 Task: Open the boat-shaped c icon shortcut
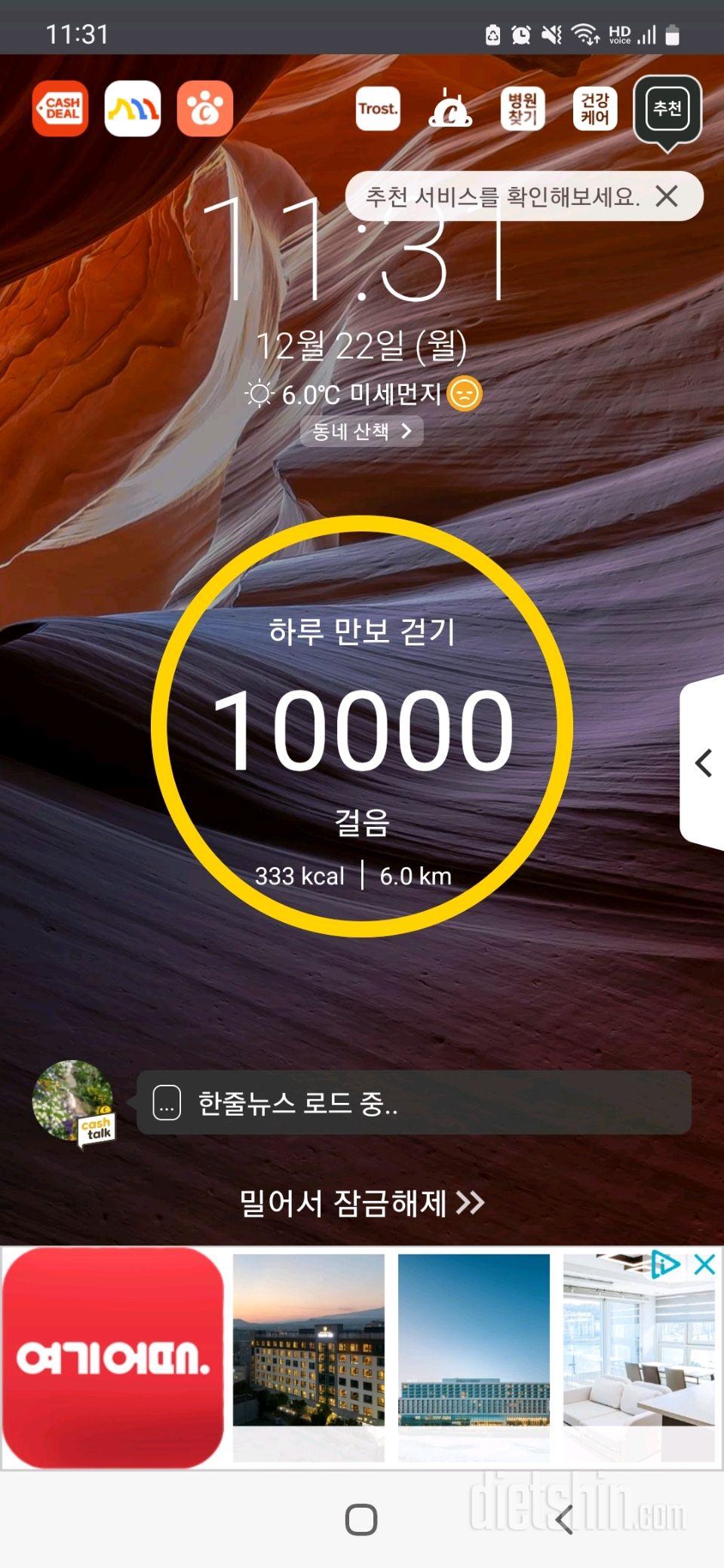pyautogui.click(x=450, y=109)
